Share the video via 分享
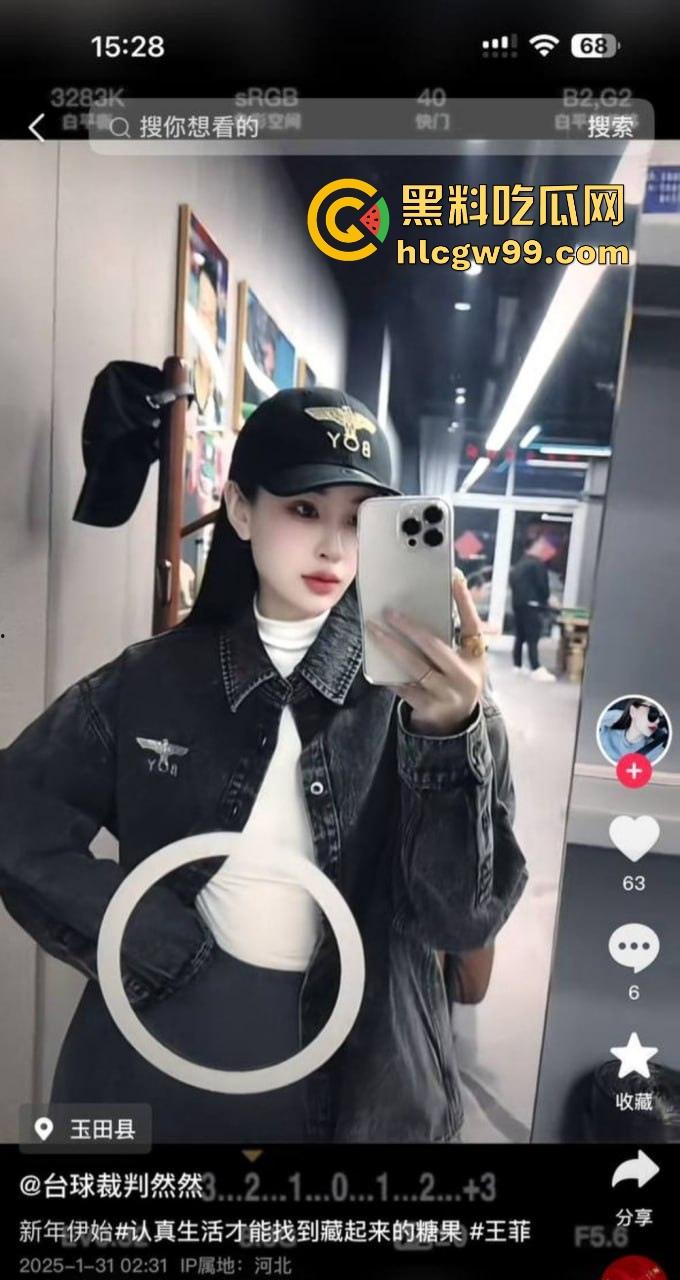Viewport: 680px width, 1280px height. point(634,1172)
